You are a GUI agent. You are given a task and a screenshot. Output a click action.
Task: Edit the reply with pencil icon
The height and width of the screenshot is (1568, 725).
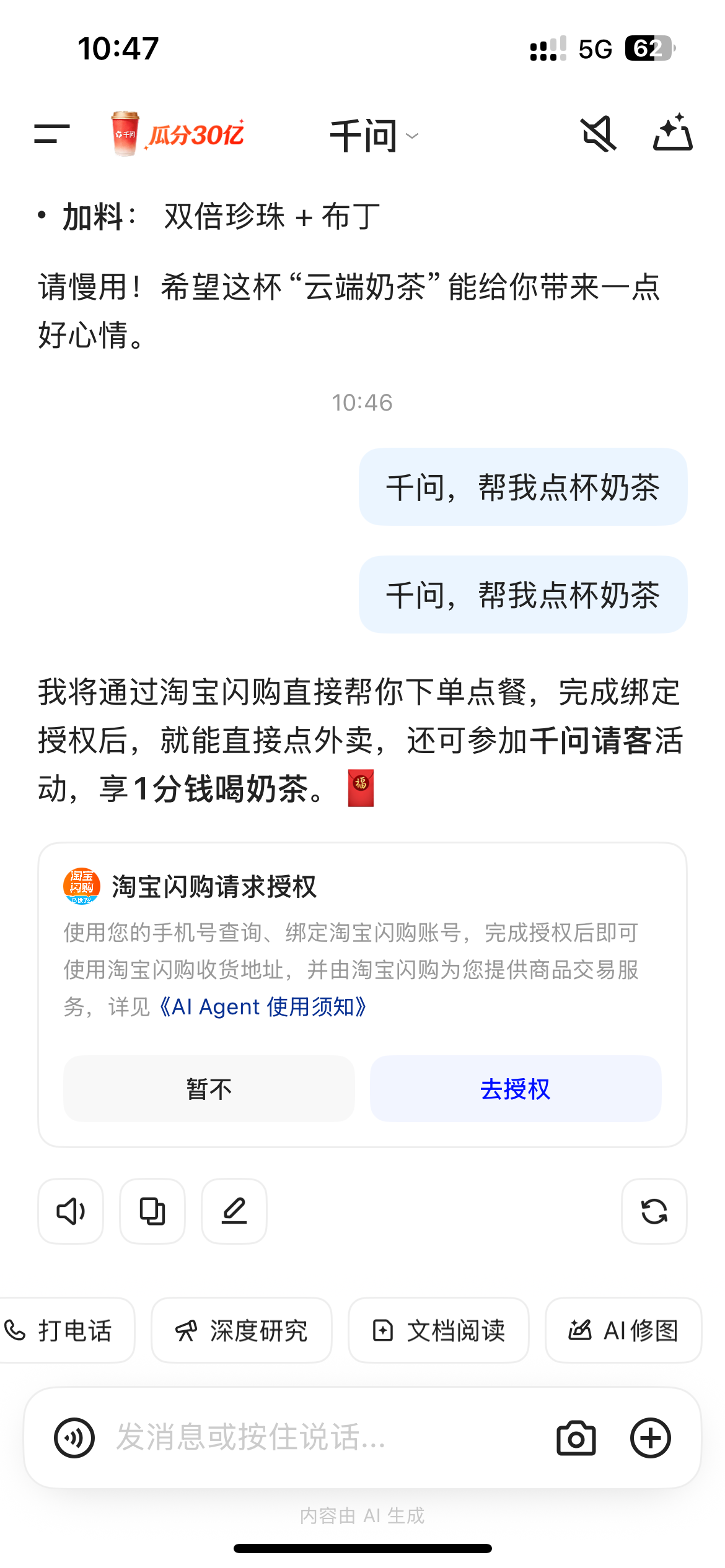(234, 1211)
